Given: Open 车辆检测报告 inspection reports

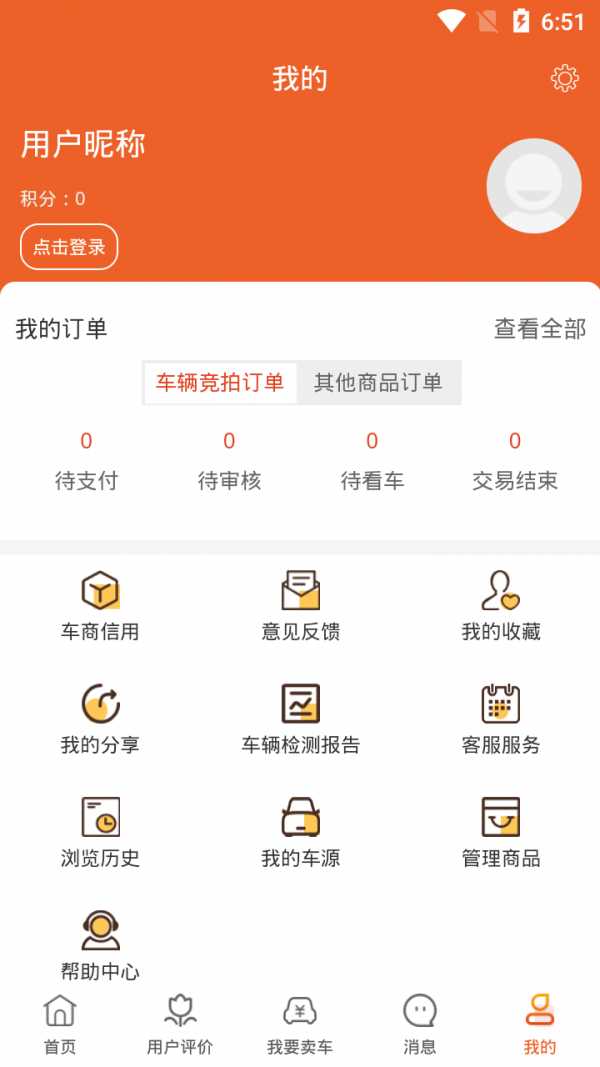Looking at the screenshot, I should (300, 718).
